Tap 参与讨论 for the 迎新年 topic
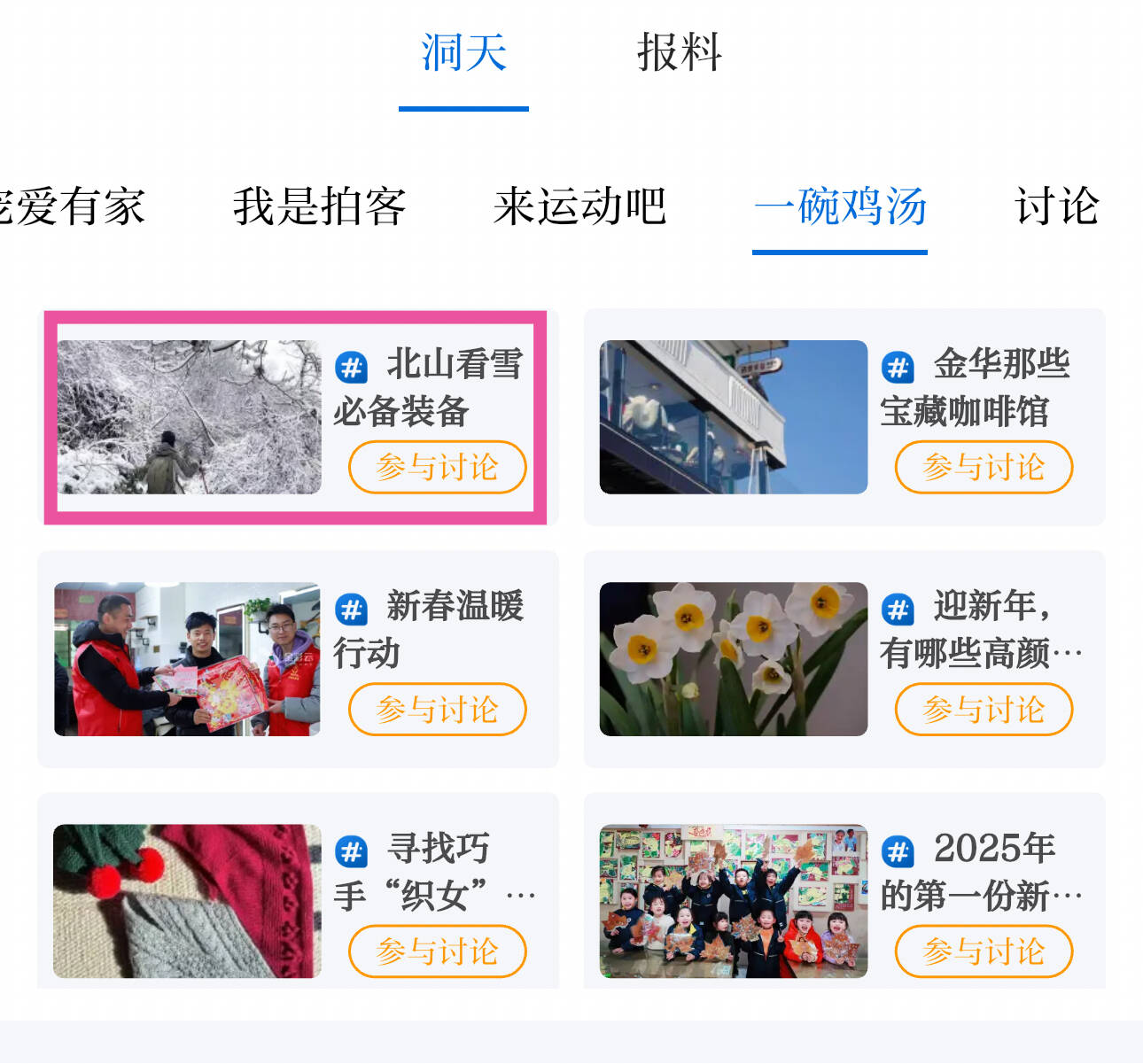 pos(984,710)
